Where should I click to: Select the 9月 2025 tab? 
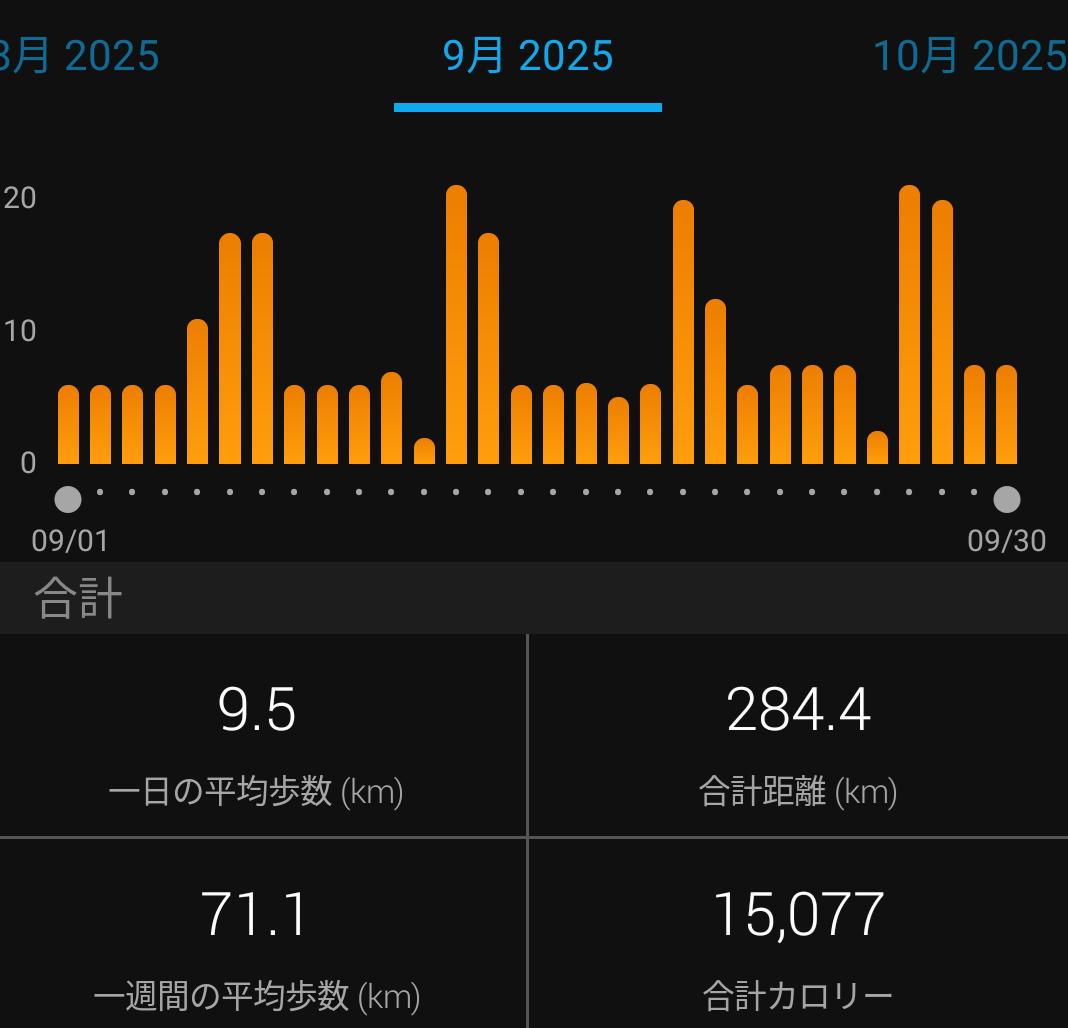tap(528, 56)
